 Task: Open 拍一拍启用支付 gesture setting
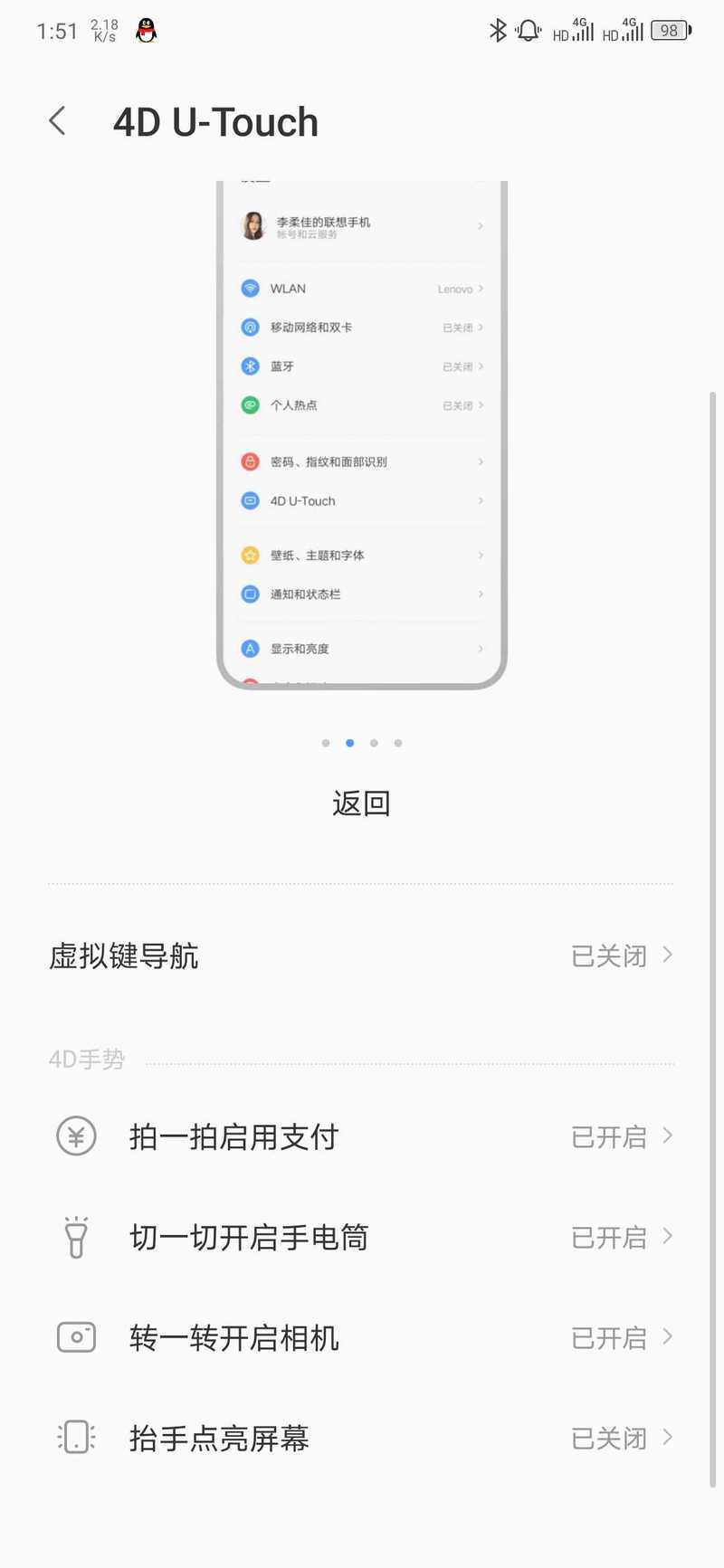click(362, 1136)
